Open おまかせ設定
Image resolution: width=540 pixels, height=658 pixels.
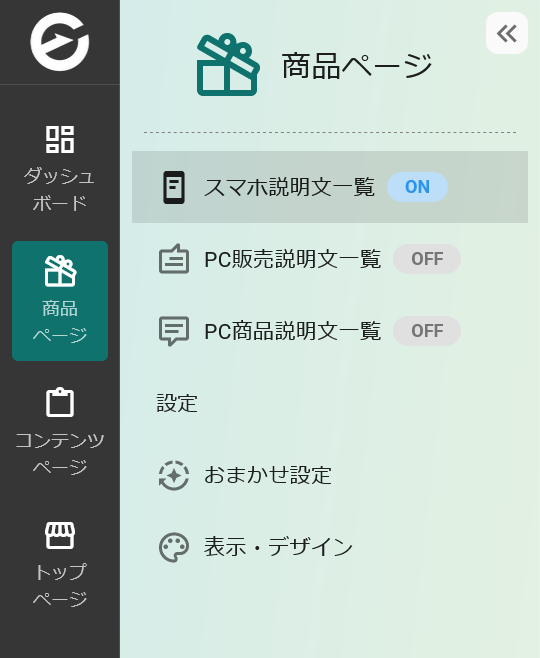[x=330, y=475]
